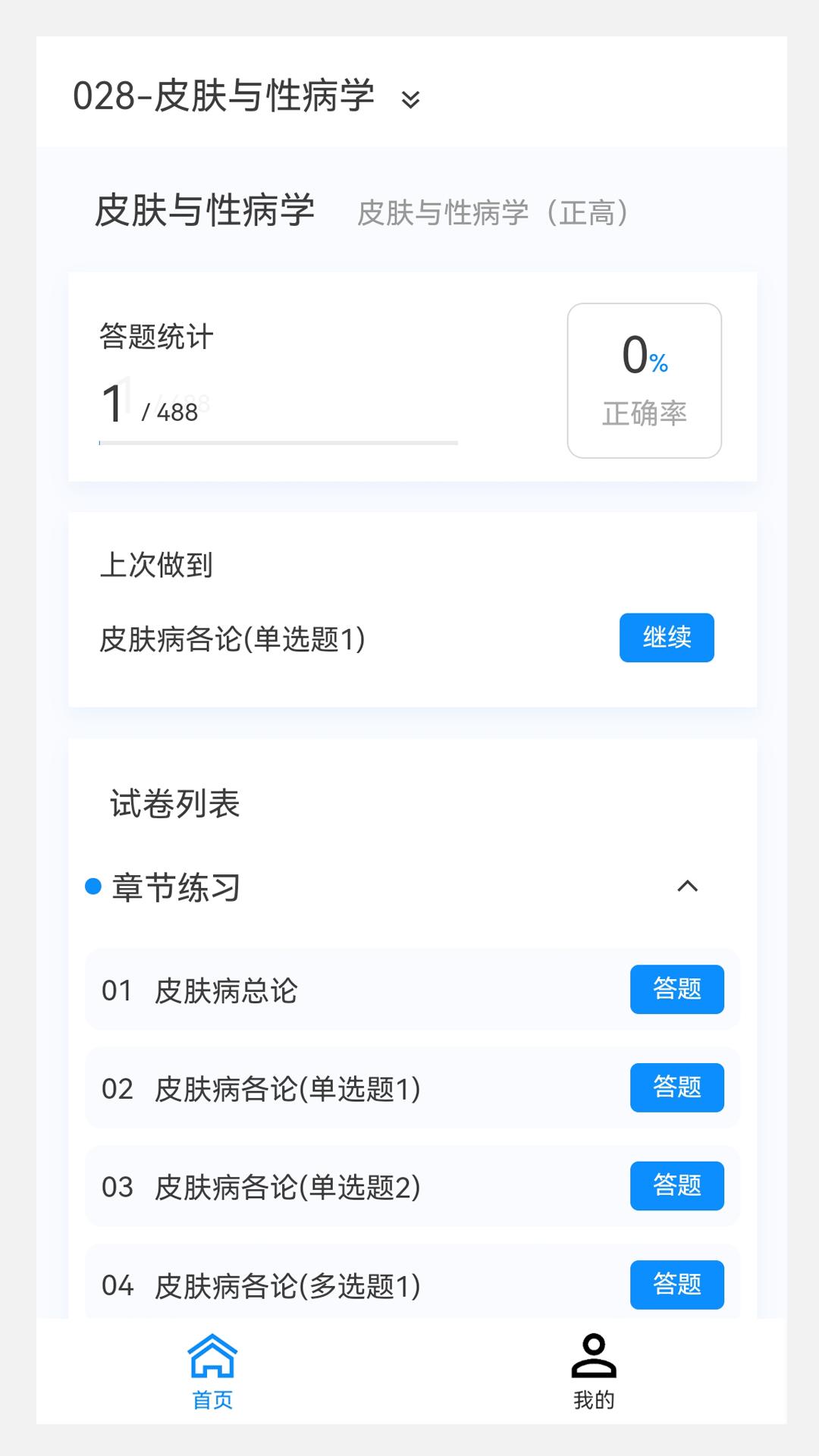This screenshot has height=1456, width=819.
Task: Click the double-chevron next to 028-皮肤与性病学
Action: point(410,101)
